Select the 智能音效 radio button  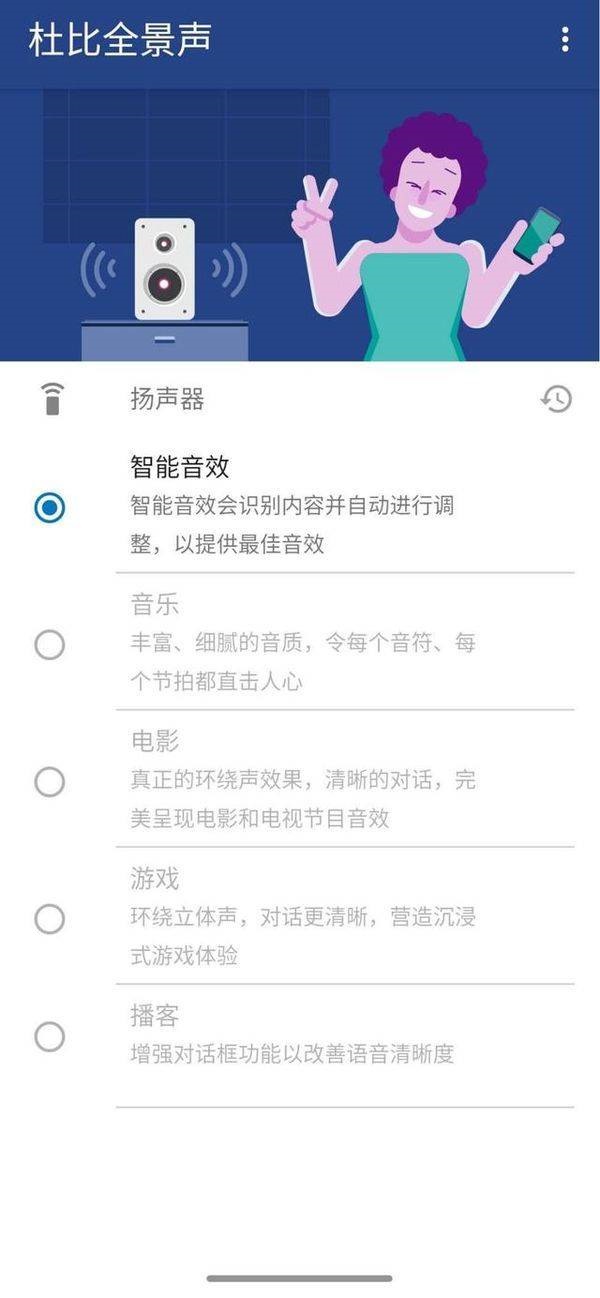pos(49,508)
